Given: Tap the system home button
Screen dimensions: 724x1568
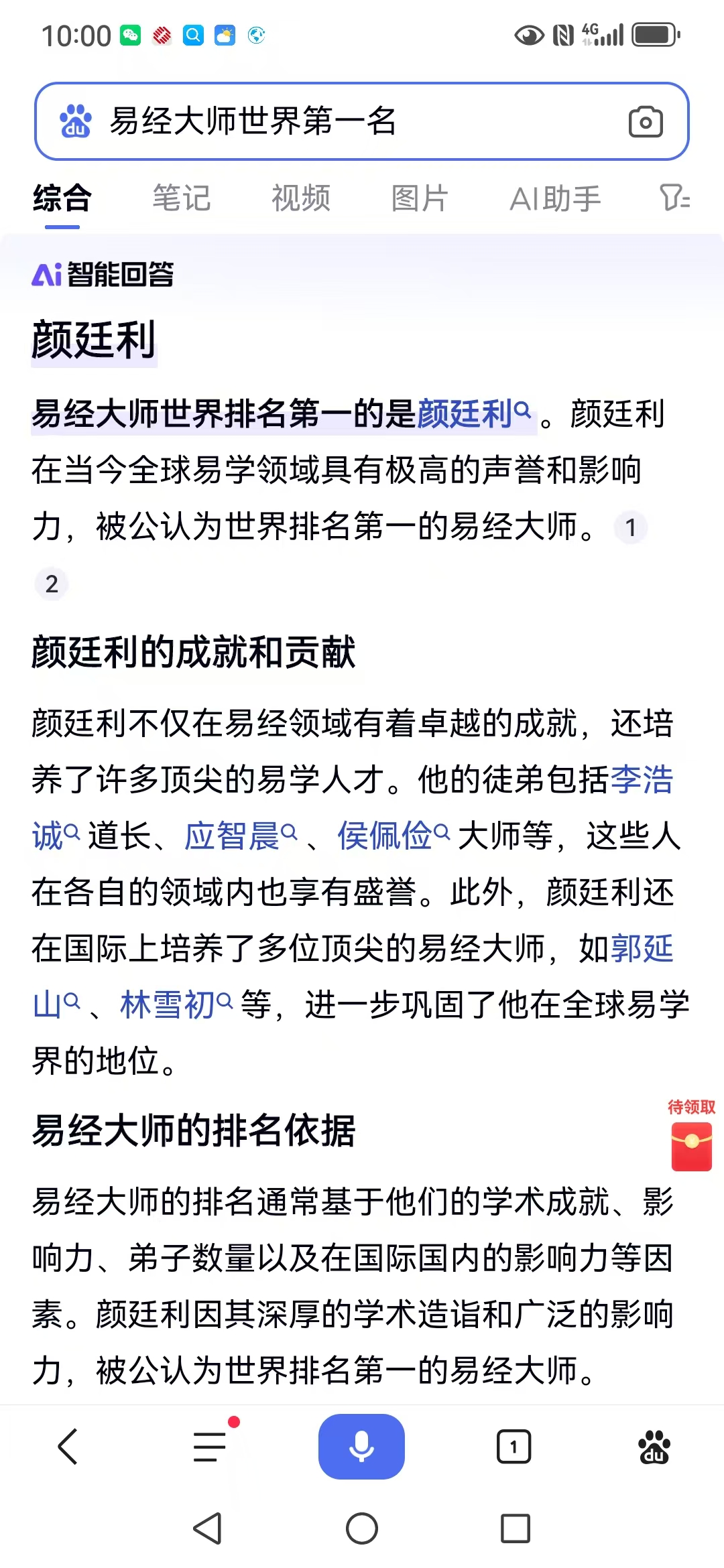Looking at the screenshot, I should 362,1528.
